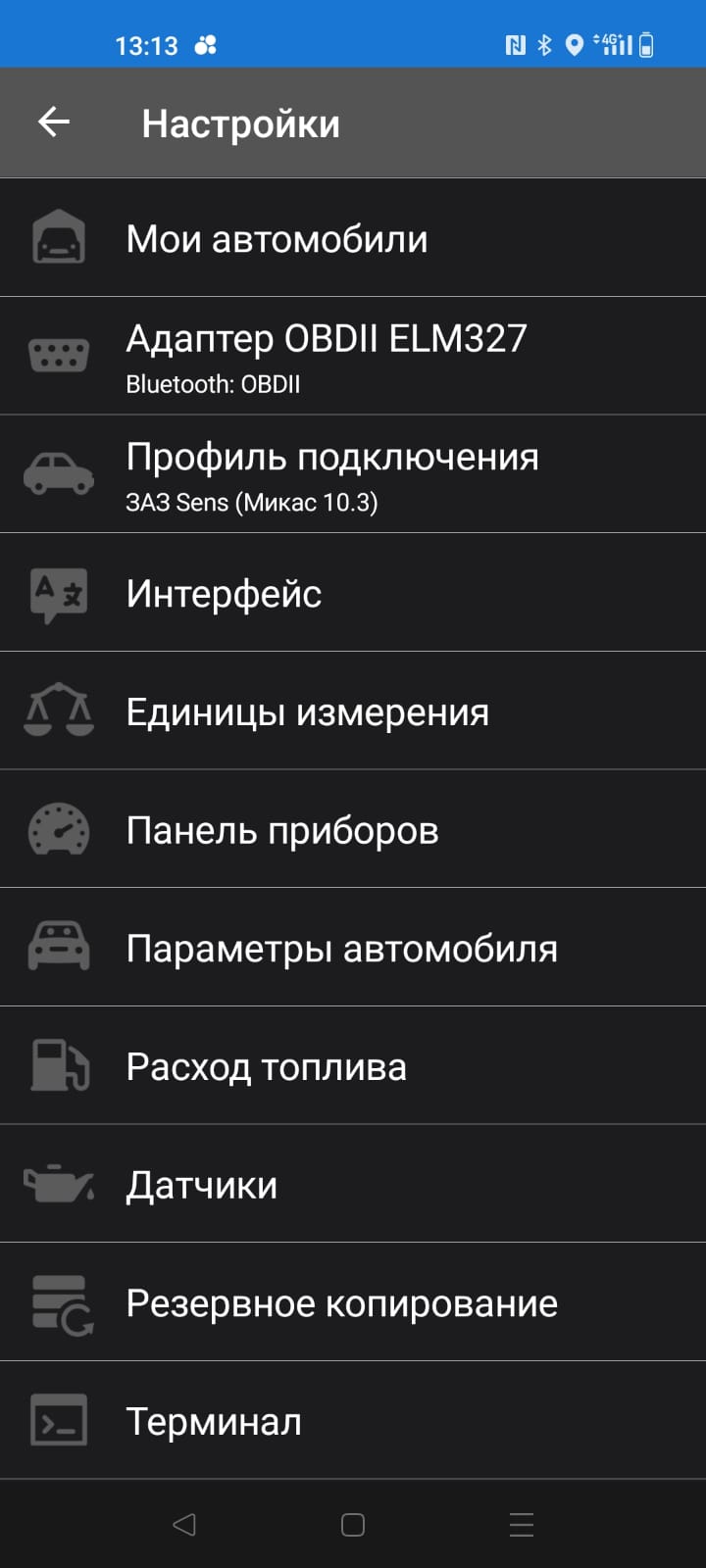Open Расход топлива settings
The image size is (706, 1568).
point(353,1067)
